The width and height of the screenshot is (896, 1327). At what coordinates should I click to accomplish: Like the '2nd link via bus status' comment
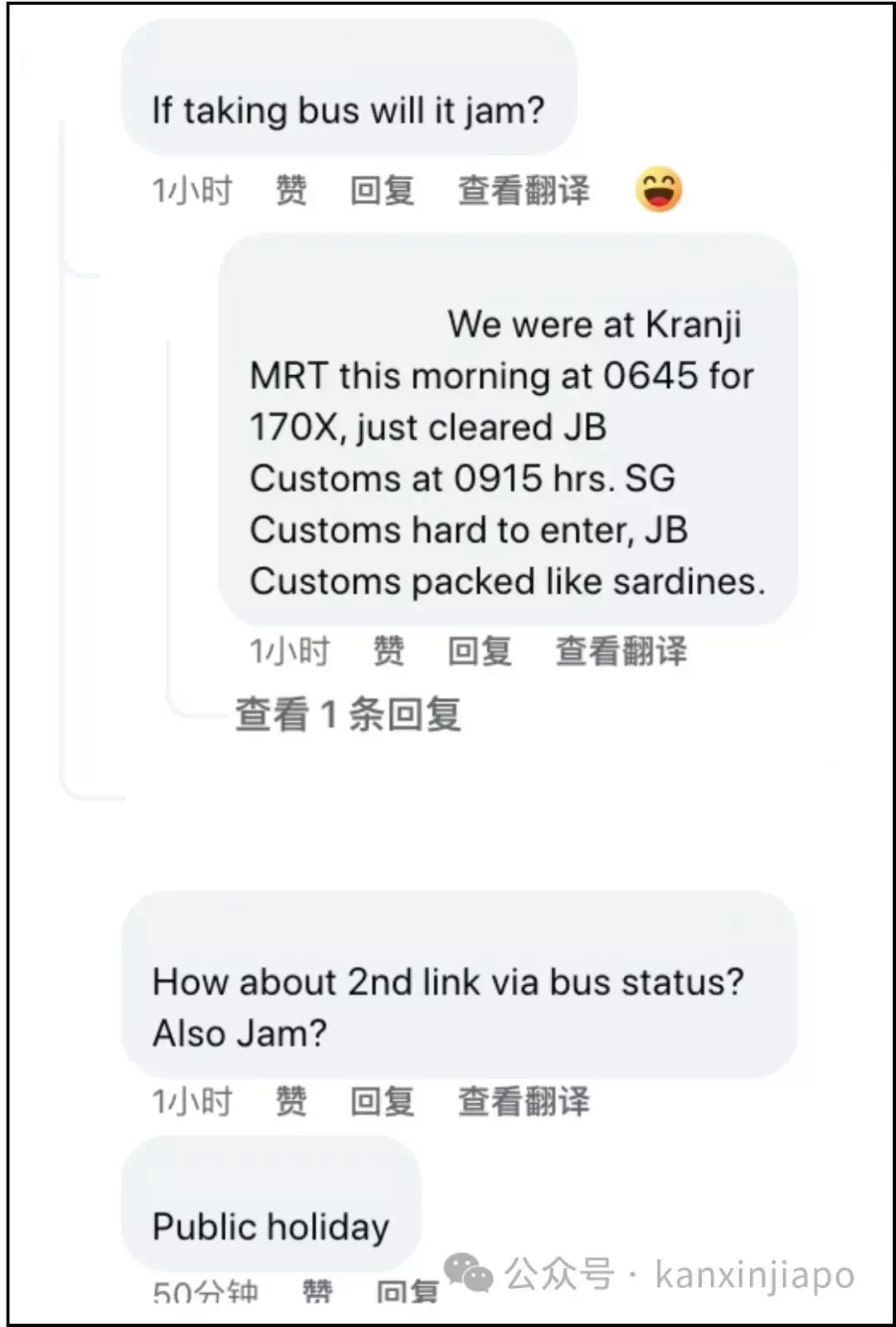click(x=291, y=1101)
